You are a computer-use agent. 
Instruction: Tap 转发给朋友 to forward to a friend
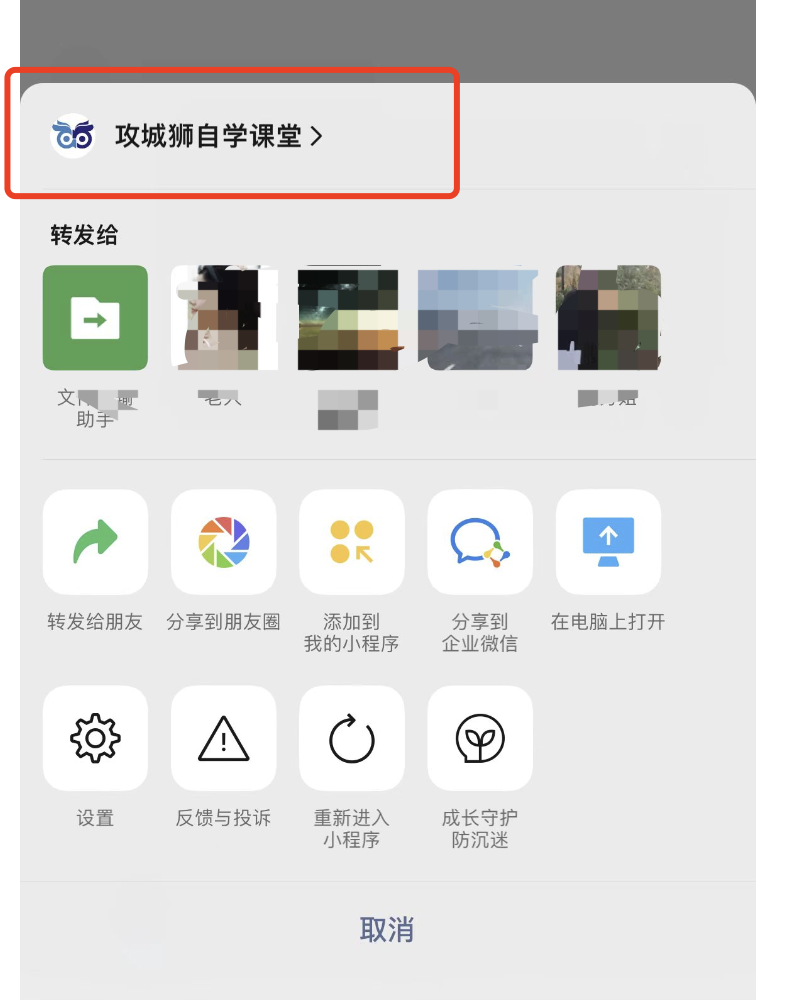pos(95,542)
